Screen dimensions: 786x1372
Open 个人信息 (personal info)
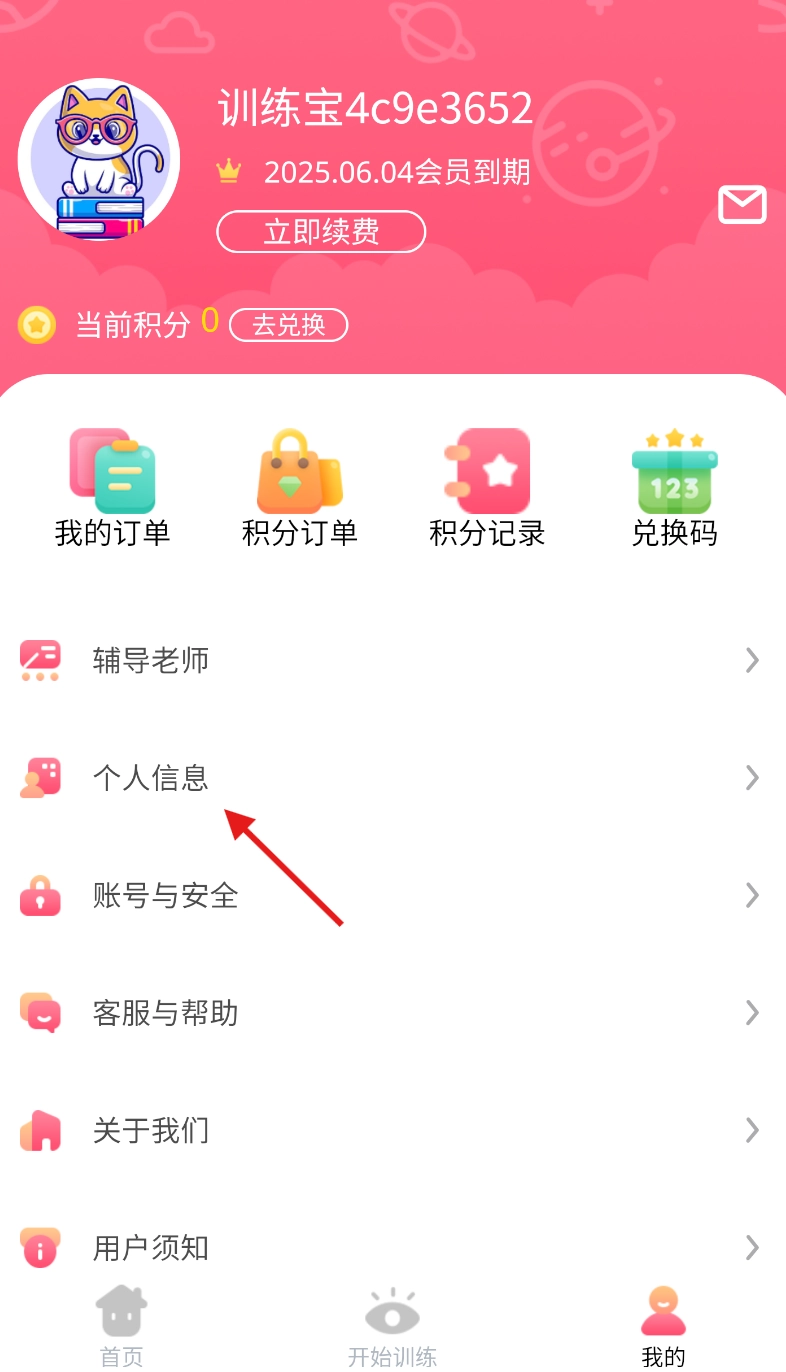point(393,777)
